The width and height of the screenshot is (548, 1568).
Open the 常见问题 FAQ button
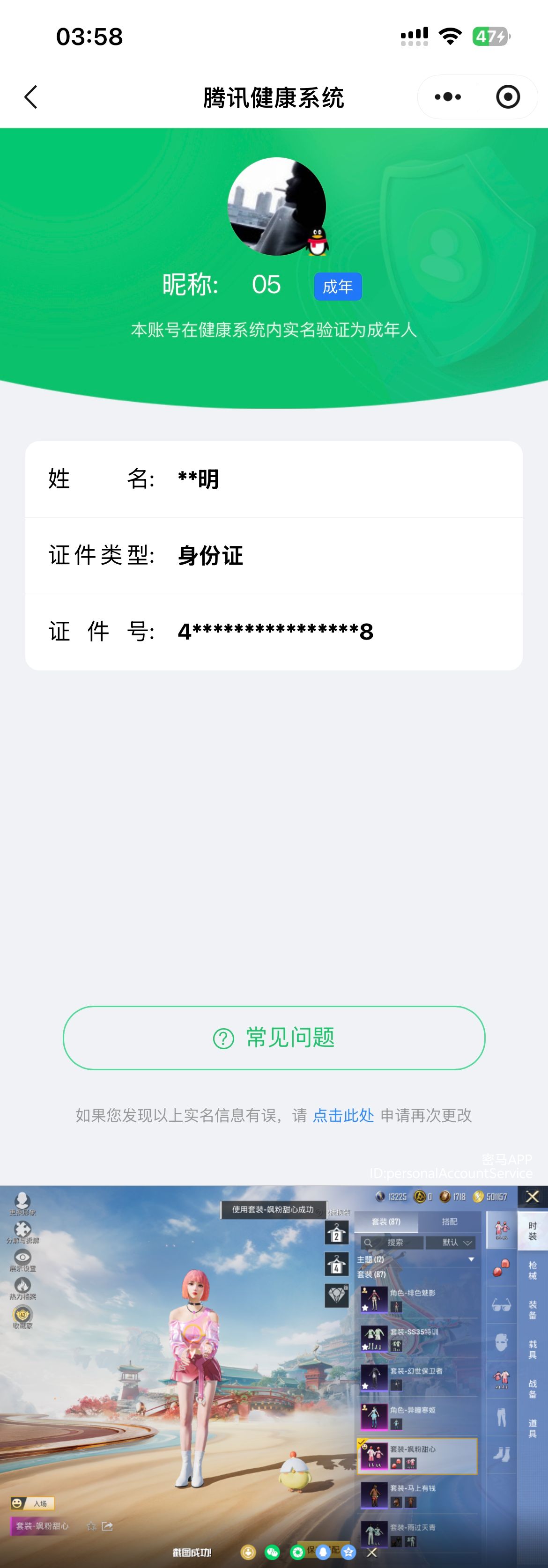coord(274,1038)
